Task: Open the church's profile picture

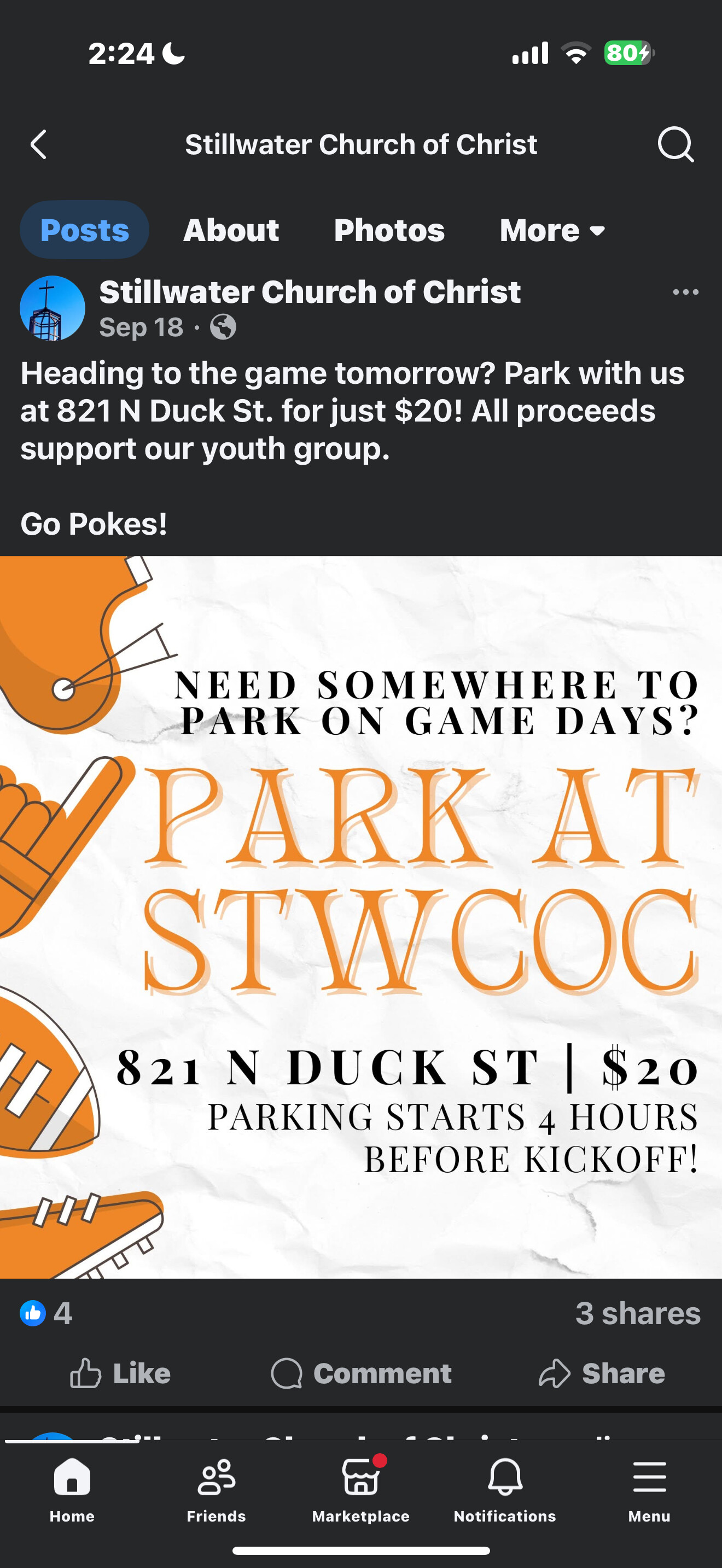Action: click(x=53, y=308)
